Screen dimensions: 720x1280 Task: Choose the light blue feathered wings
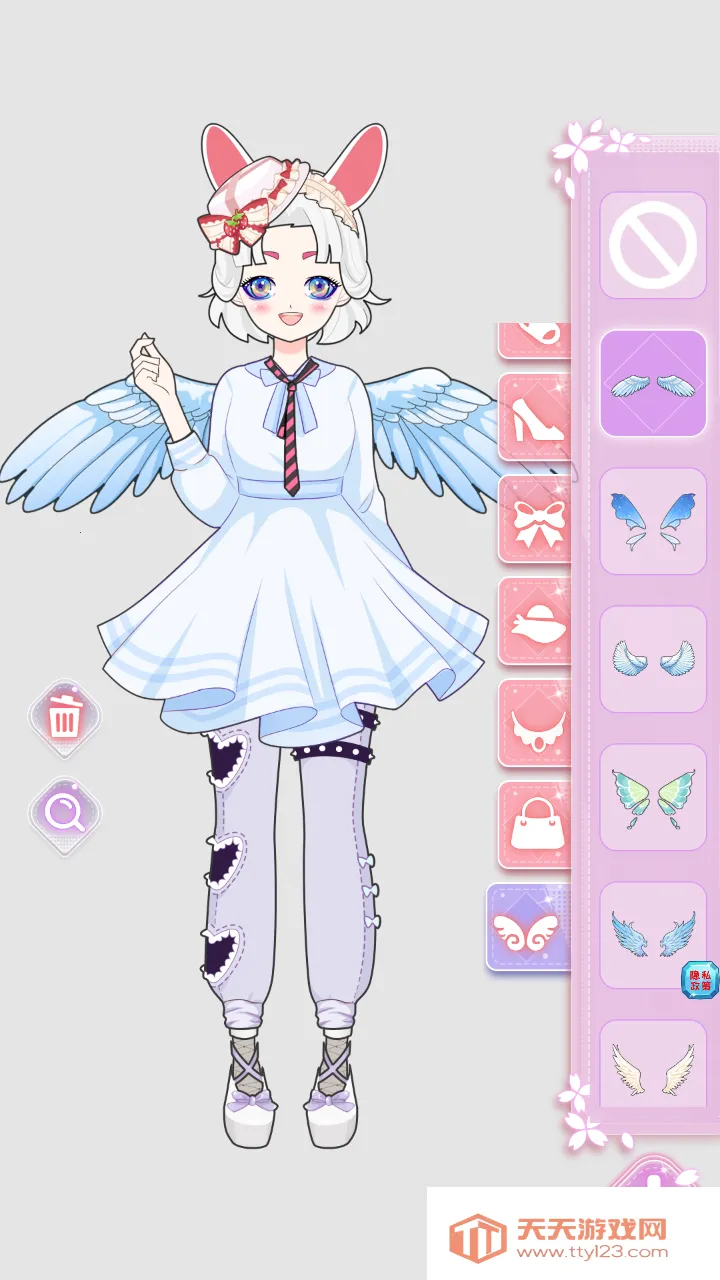click(653, 383)
